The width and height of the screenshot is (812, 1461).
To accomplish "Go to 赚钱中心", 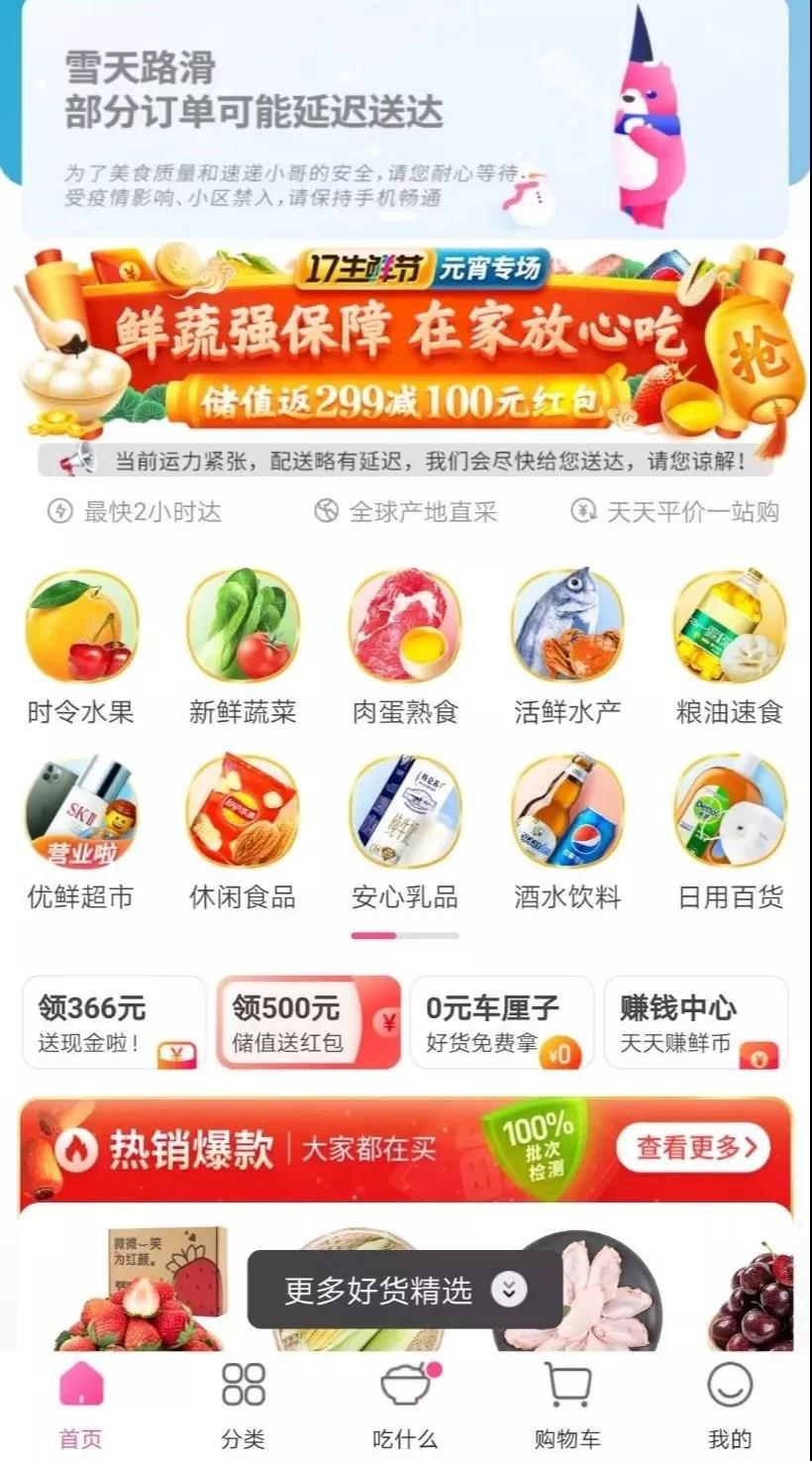I will (x=696, y=1023).
